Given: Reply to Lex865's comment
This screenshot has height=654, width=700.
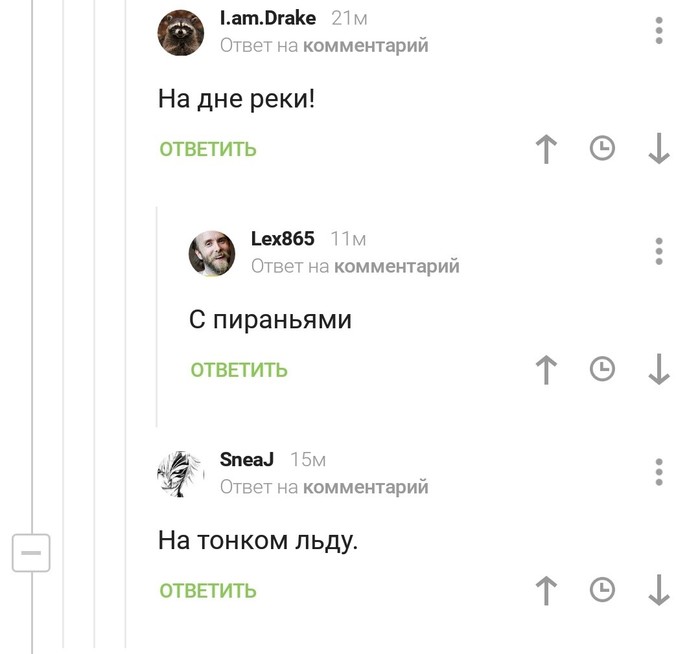Looking at the screenshot, I should click(x=239, y=371).
